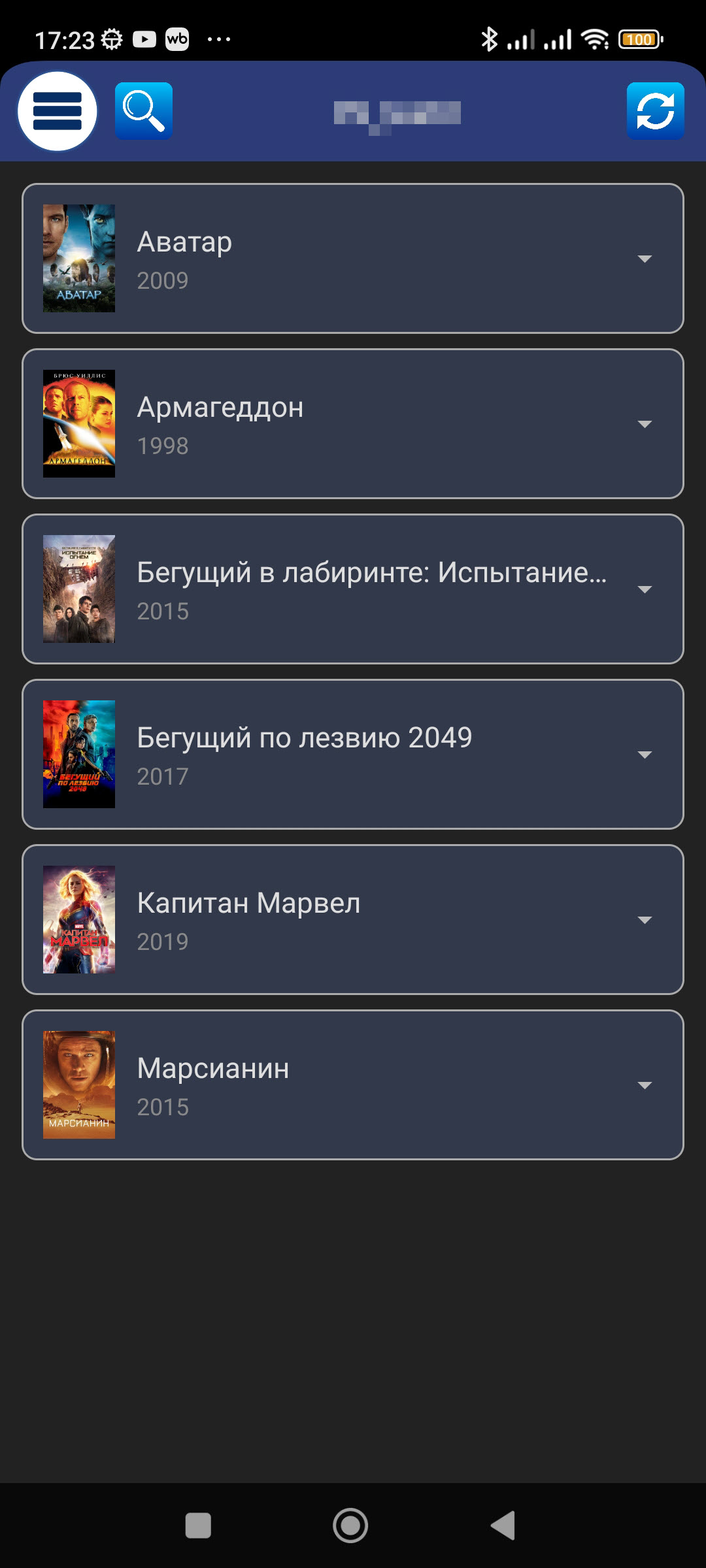Viewport: 706px width, 1568px height.
Task: Open the Испытание огнём maze runner entry
Action: [x=353, y=588]
